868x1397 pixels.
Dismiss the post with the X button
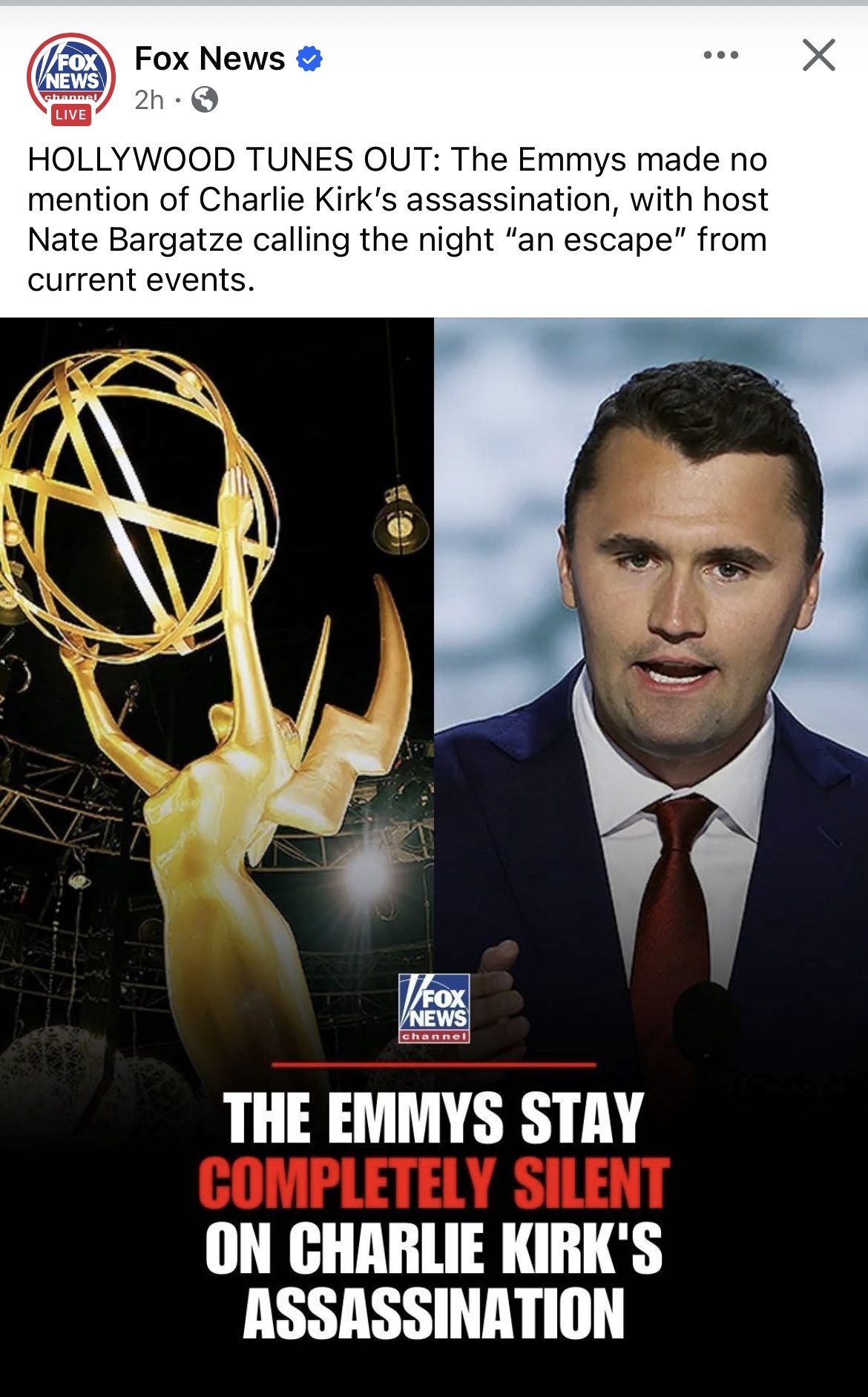(x=819, y=55)
